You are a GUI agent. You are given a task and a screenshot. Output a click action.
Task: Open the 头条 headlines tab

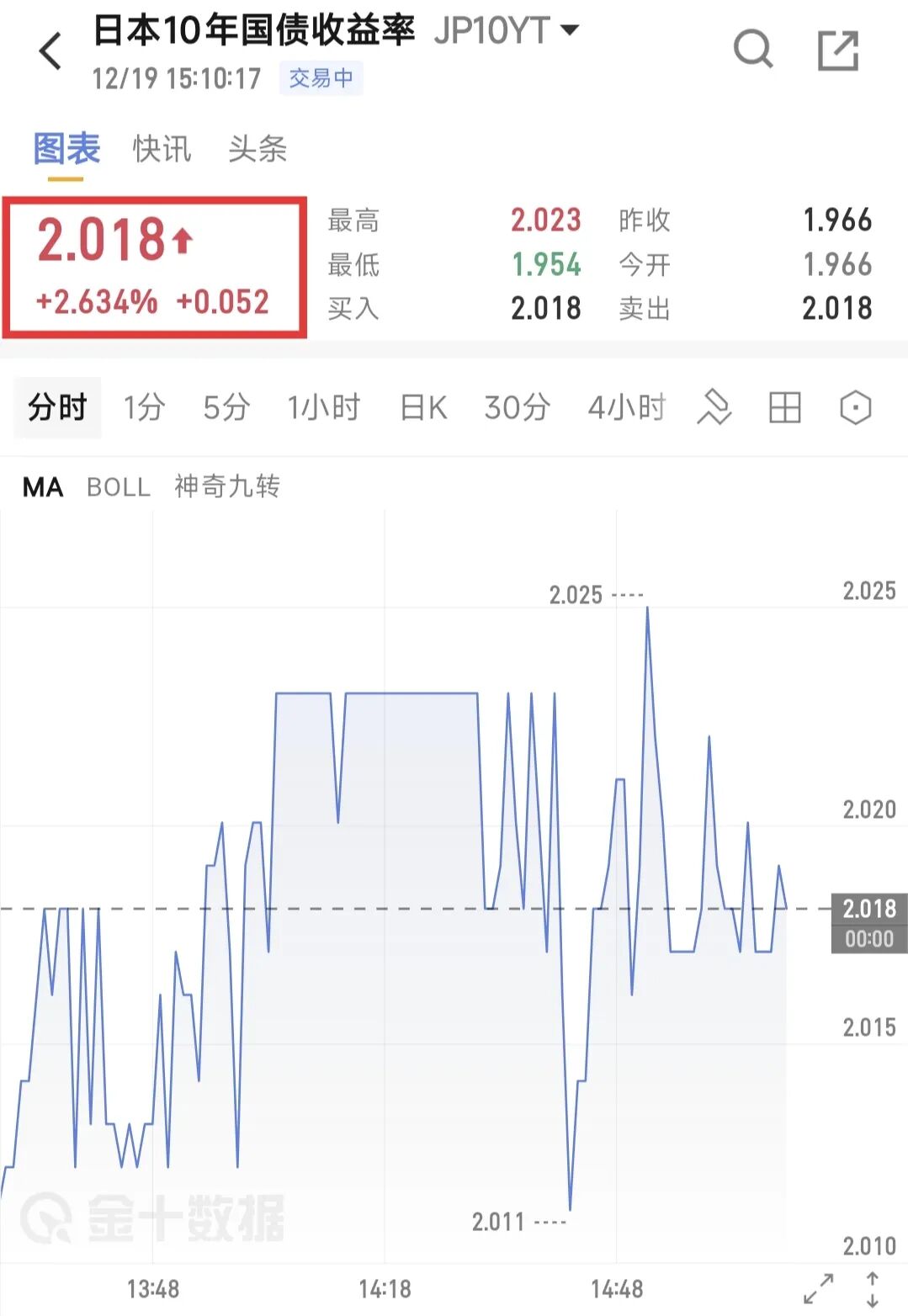pyautogui.click(x=258, y=149)
